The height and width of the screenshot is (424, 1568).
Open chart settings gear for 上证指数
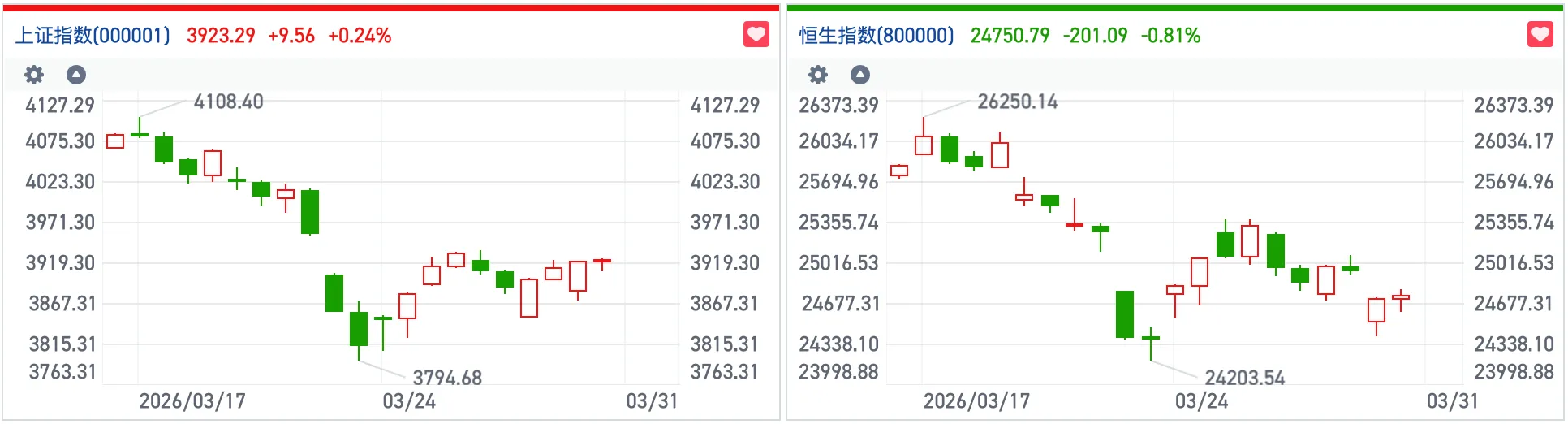(x=34, y=75)
